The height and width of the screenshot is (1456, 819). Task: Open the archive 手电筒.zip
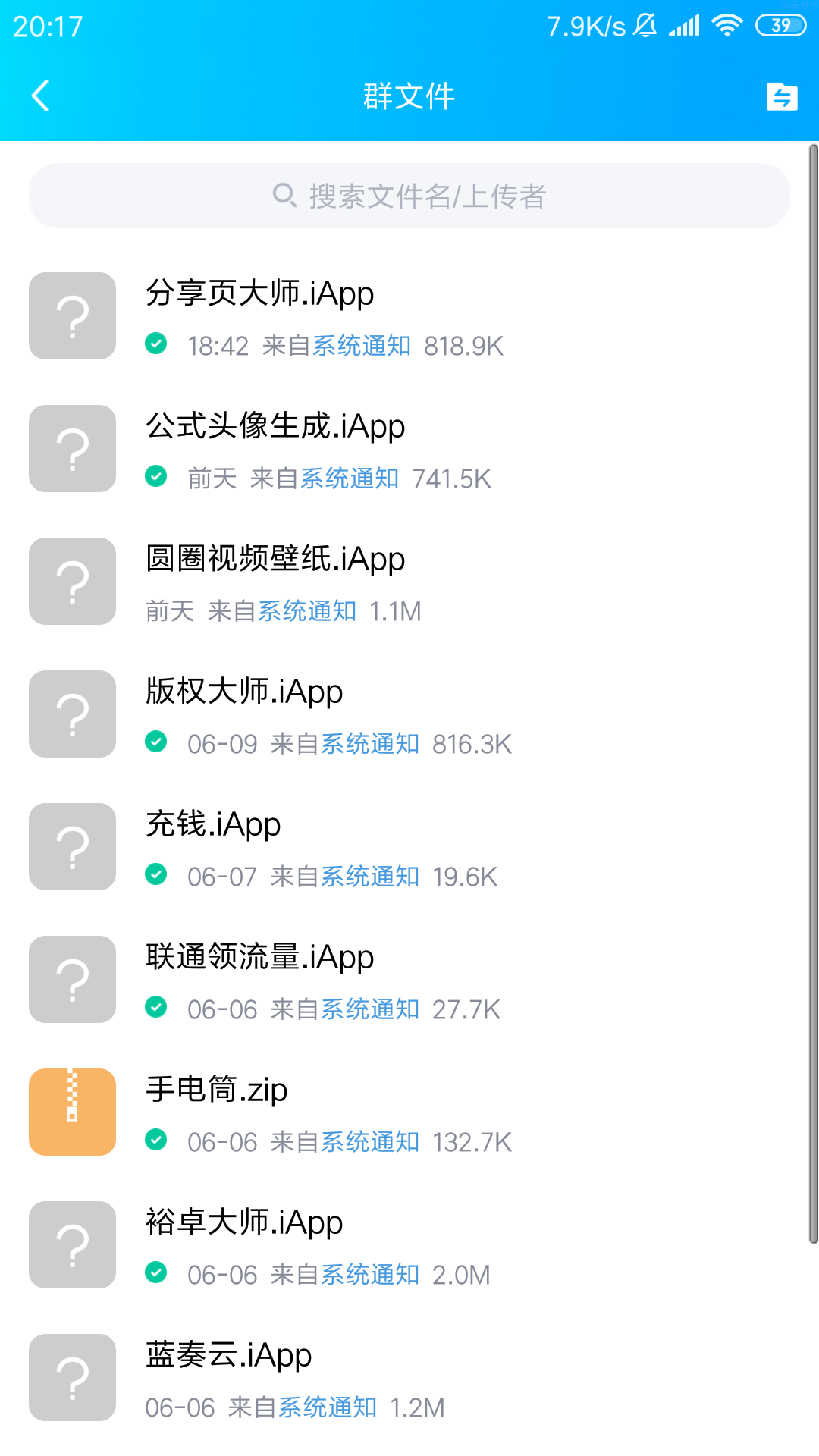[x=409, y=1112]
